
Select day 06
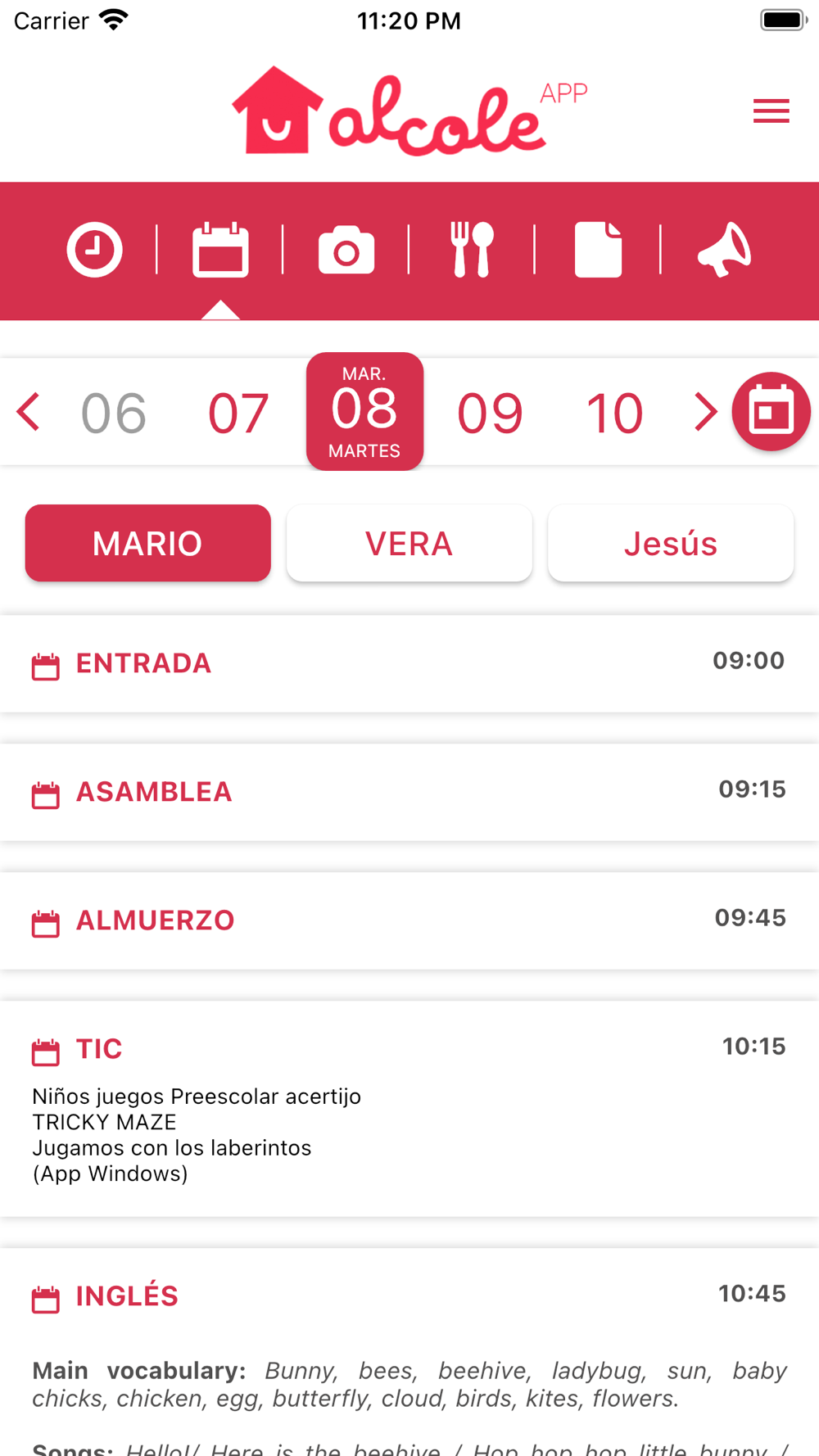[x=114, y=413]
